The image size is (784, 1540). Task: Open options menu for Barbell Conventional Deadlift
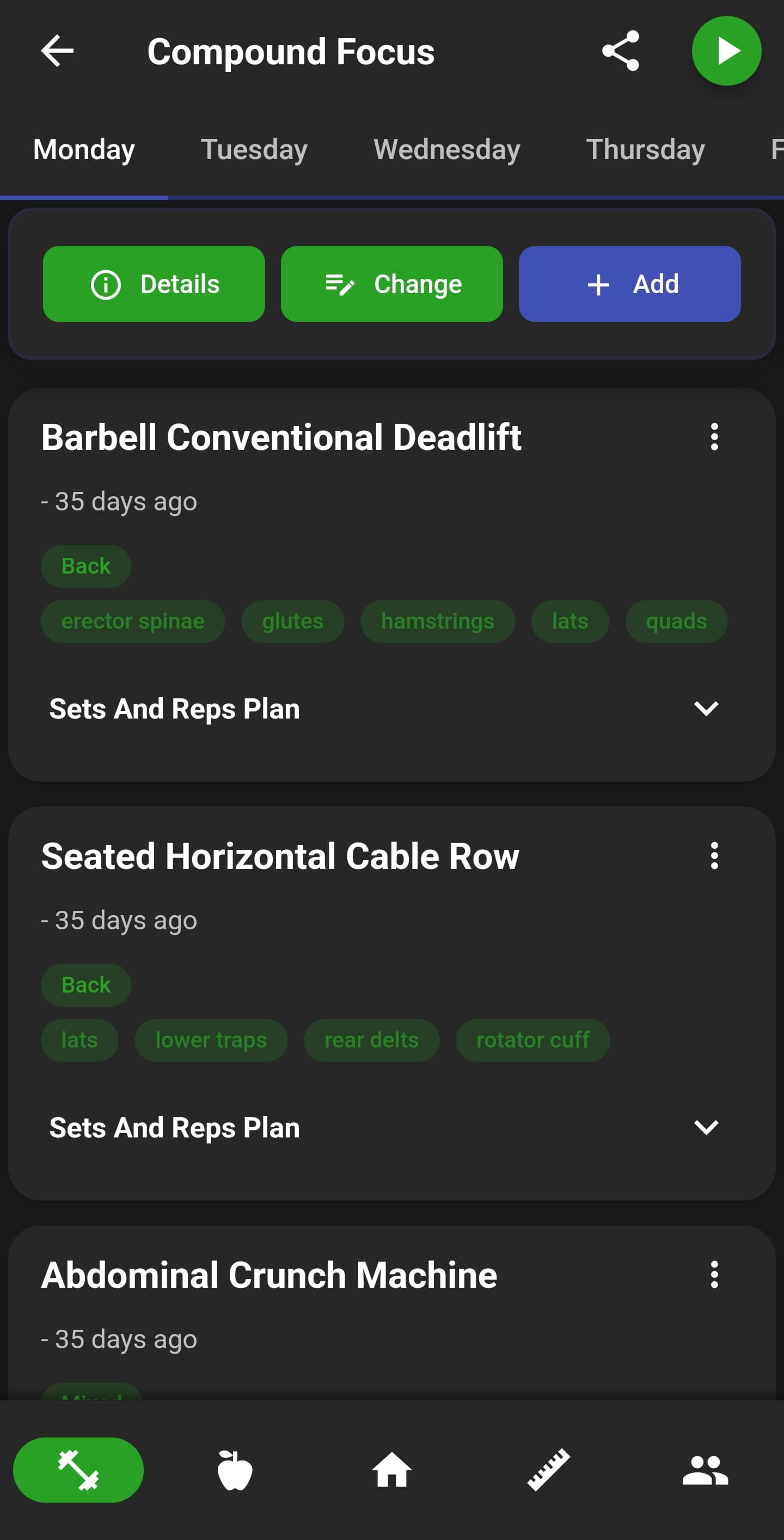pyautogui.click(x=715, y=438)
